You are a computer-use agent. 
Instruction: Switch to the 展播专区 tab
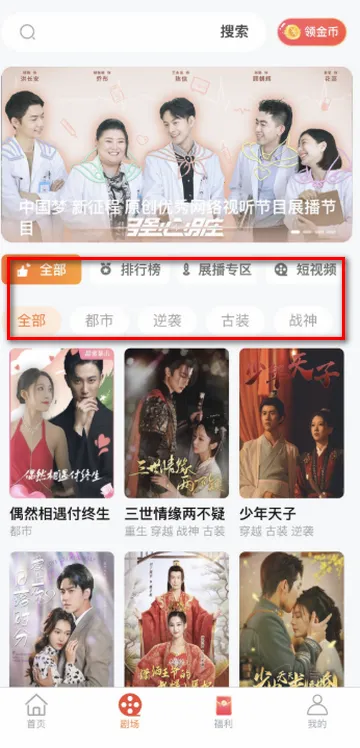(x=217, y=270)
